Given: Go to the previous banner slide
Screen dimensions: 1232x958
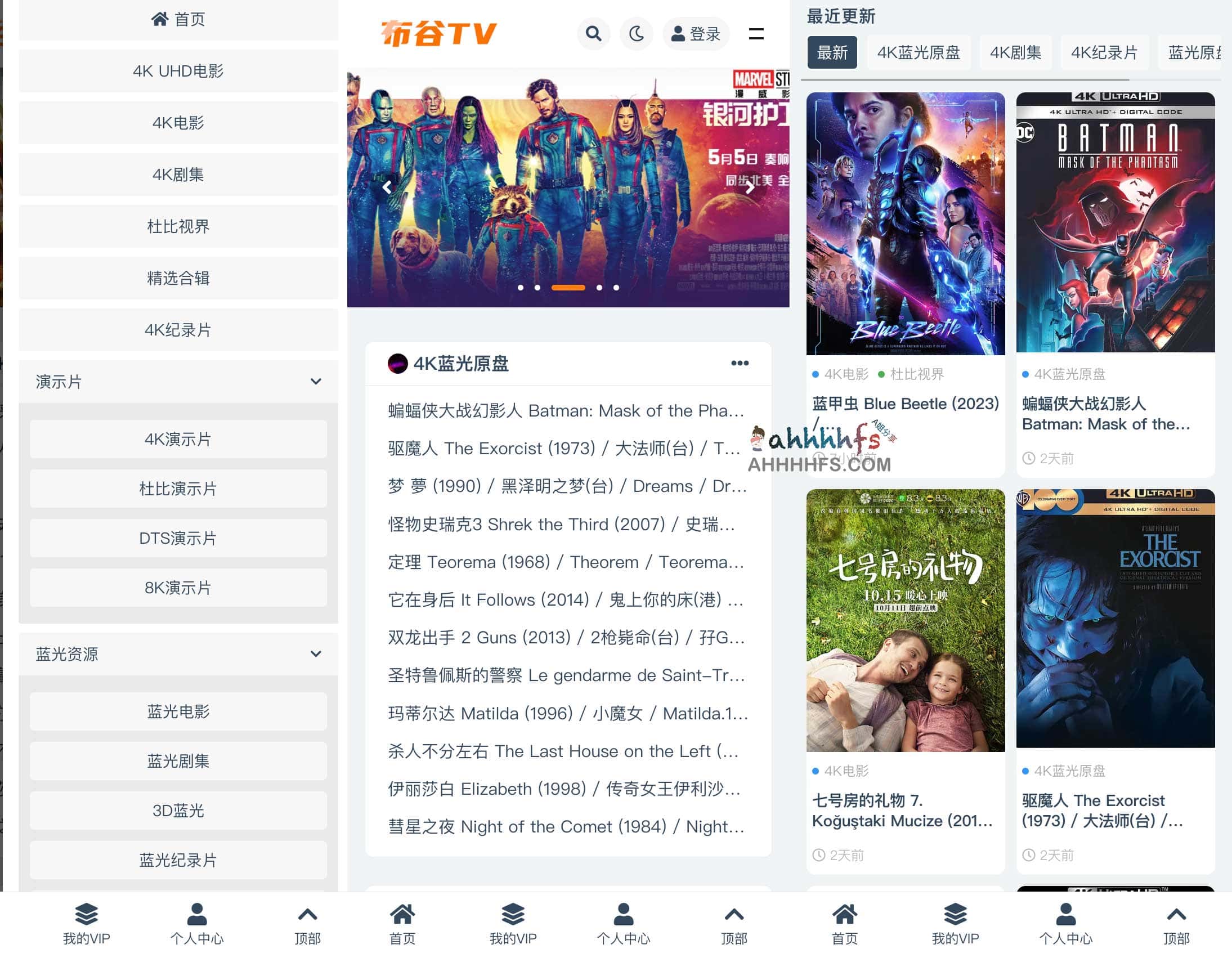Looking at the screenshot, I should 387,187.
